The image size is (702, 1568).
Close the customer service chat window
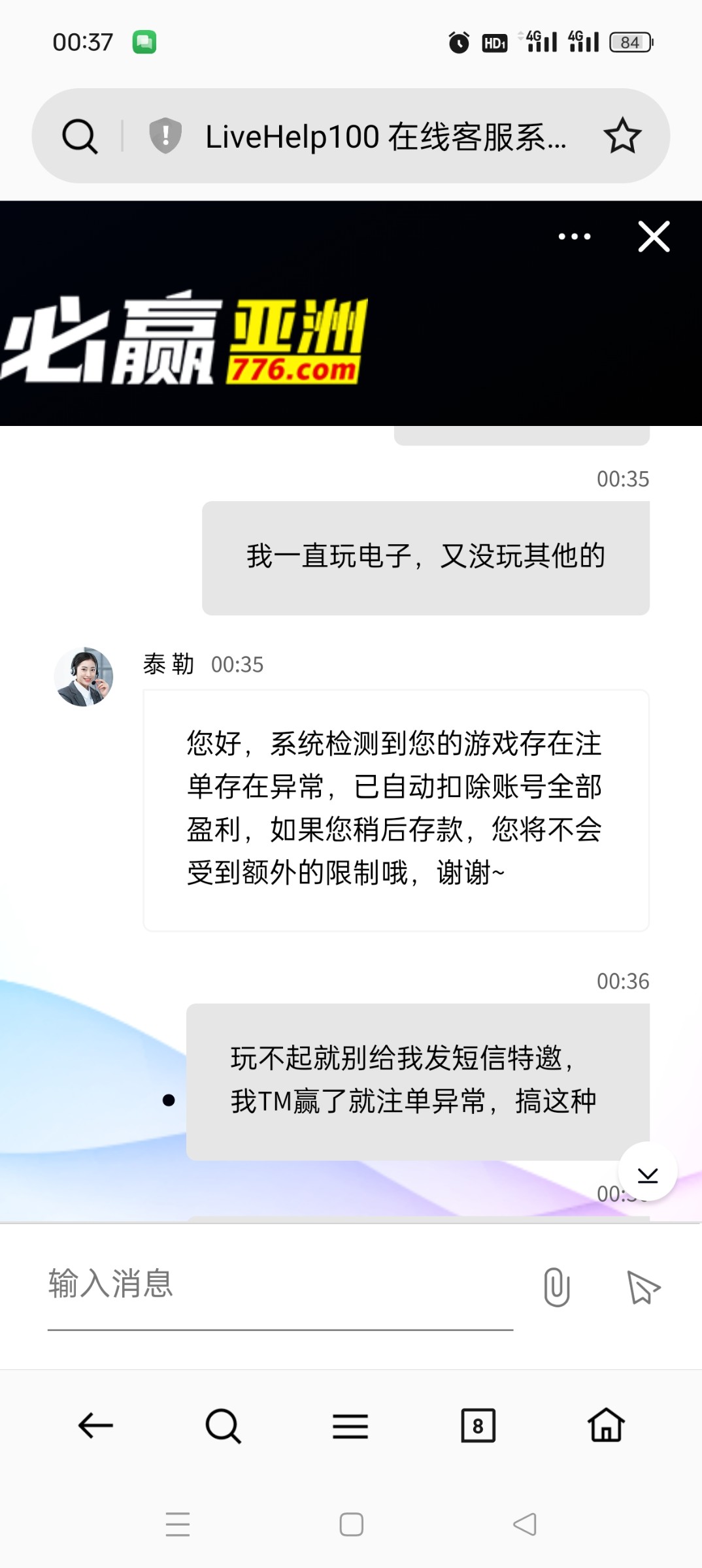point(654,237)
